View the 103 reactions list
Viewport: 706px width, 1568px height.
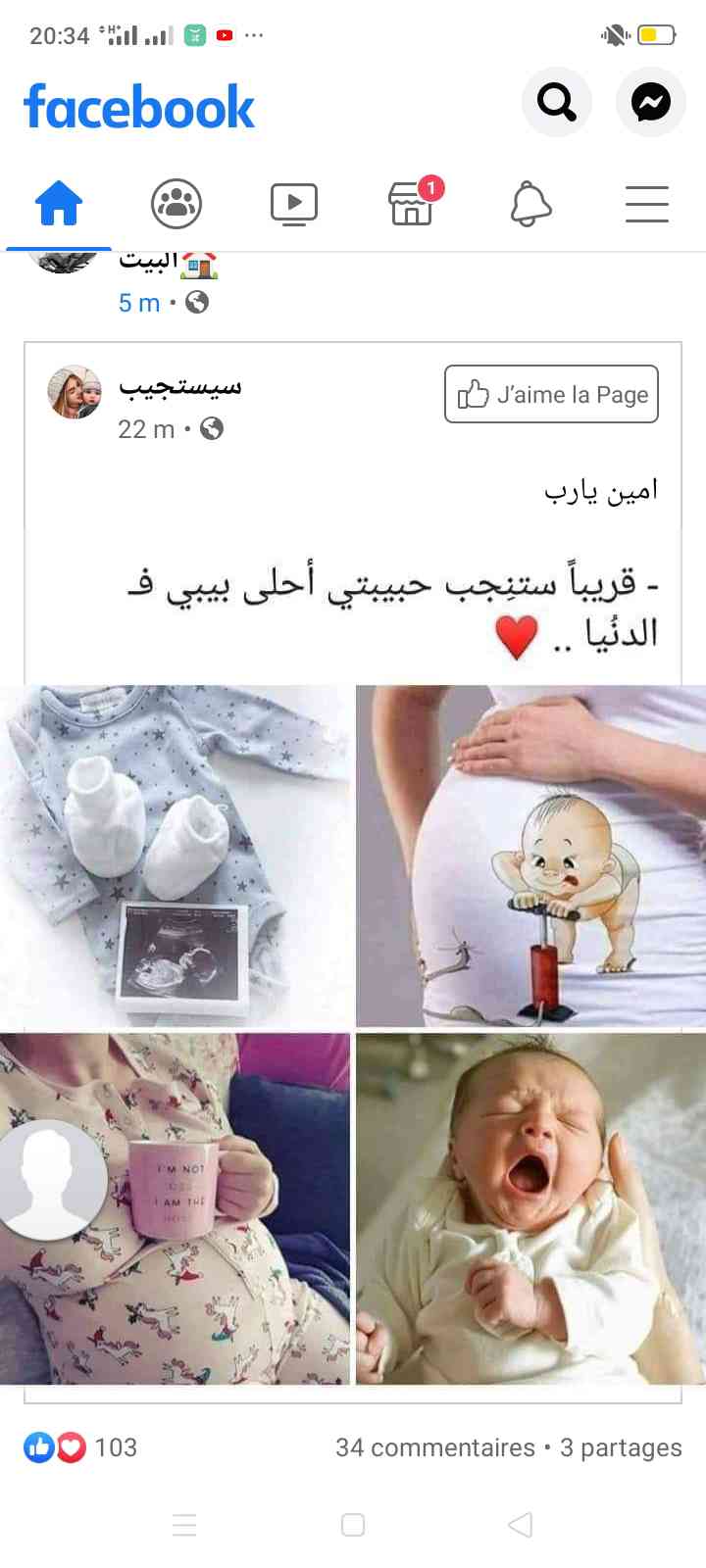coord(82,1447)
